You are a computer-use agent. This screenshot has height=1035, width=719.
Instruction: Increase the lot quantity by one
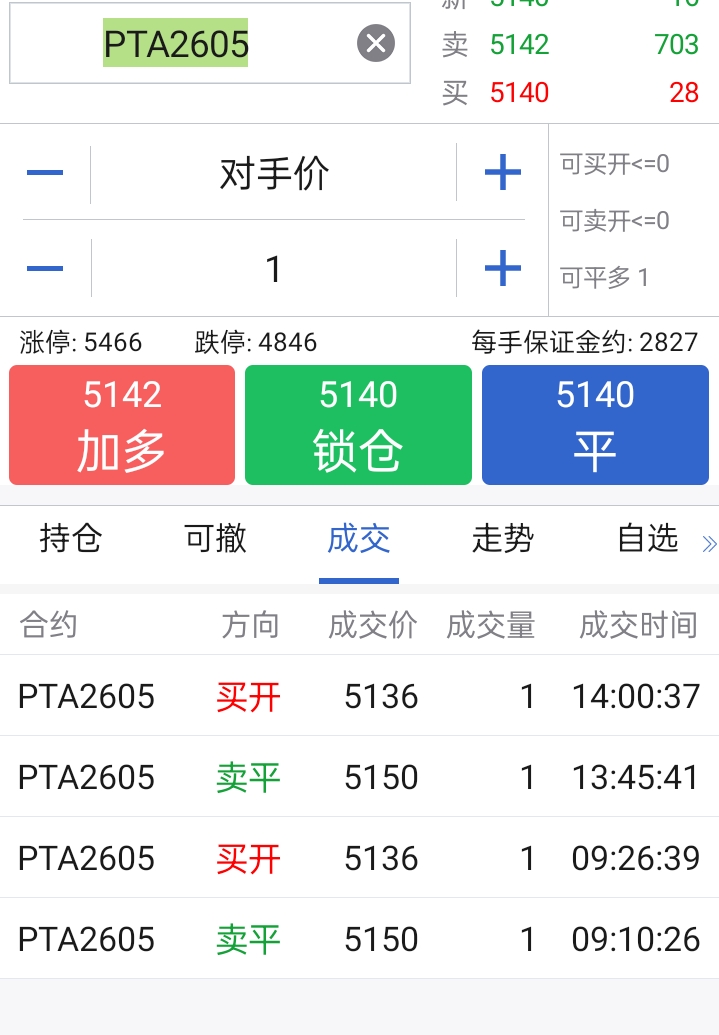[502, 269]
